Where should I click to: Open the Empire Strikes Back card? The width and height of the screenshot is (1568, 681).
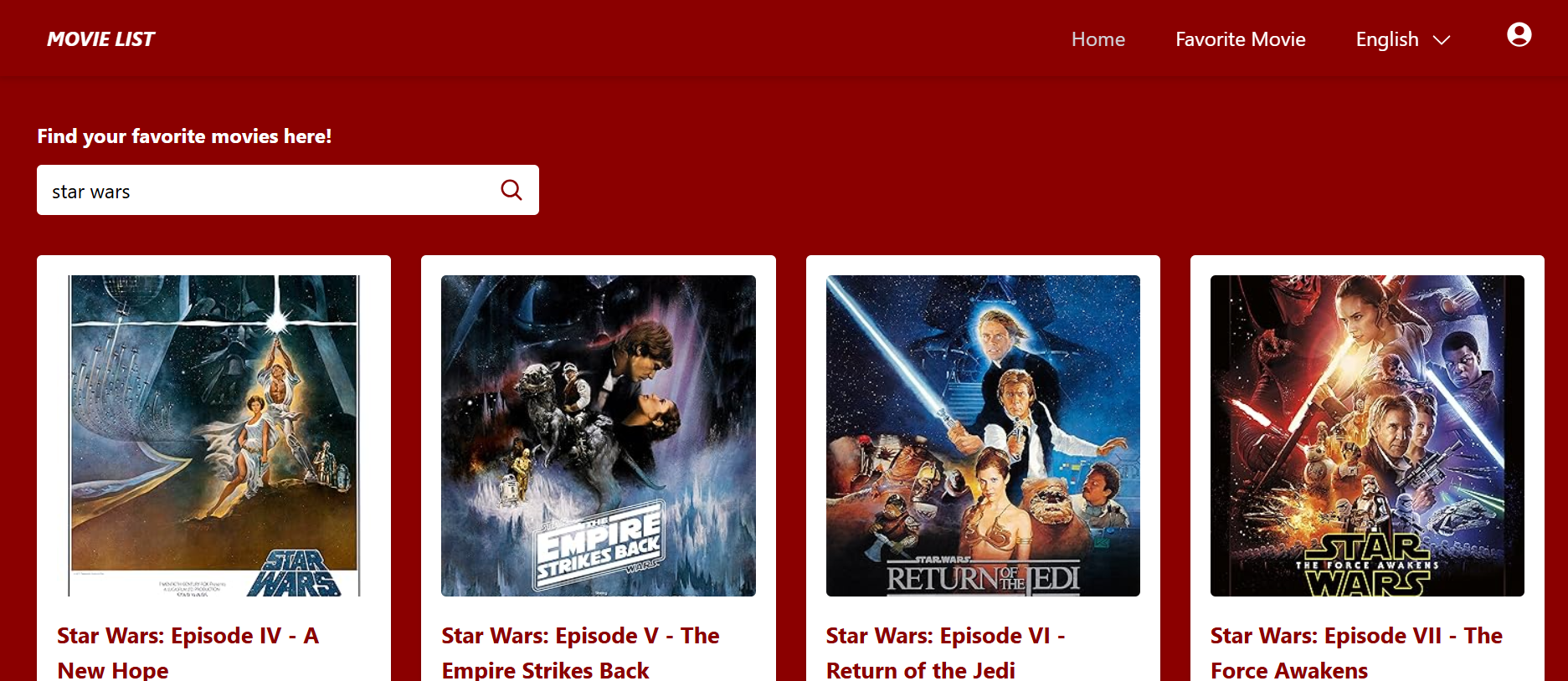coord(598,436)
